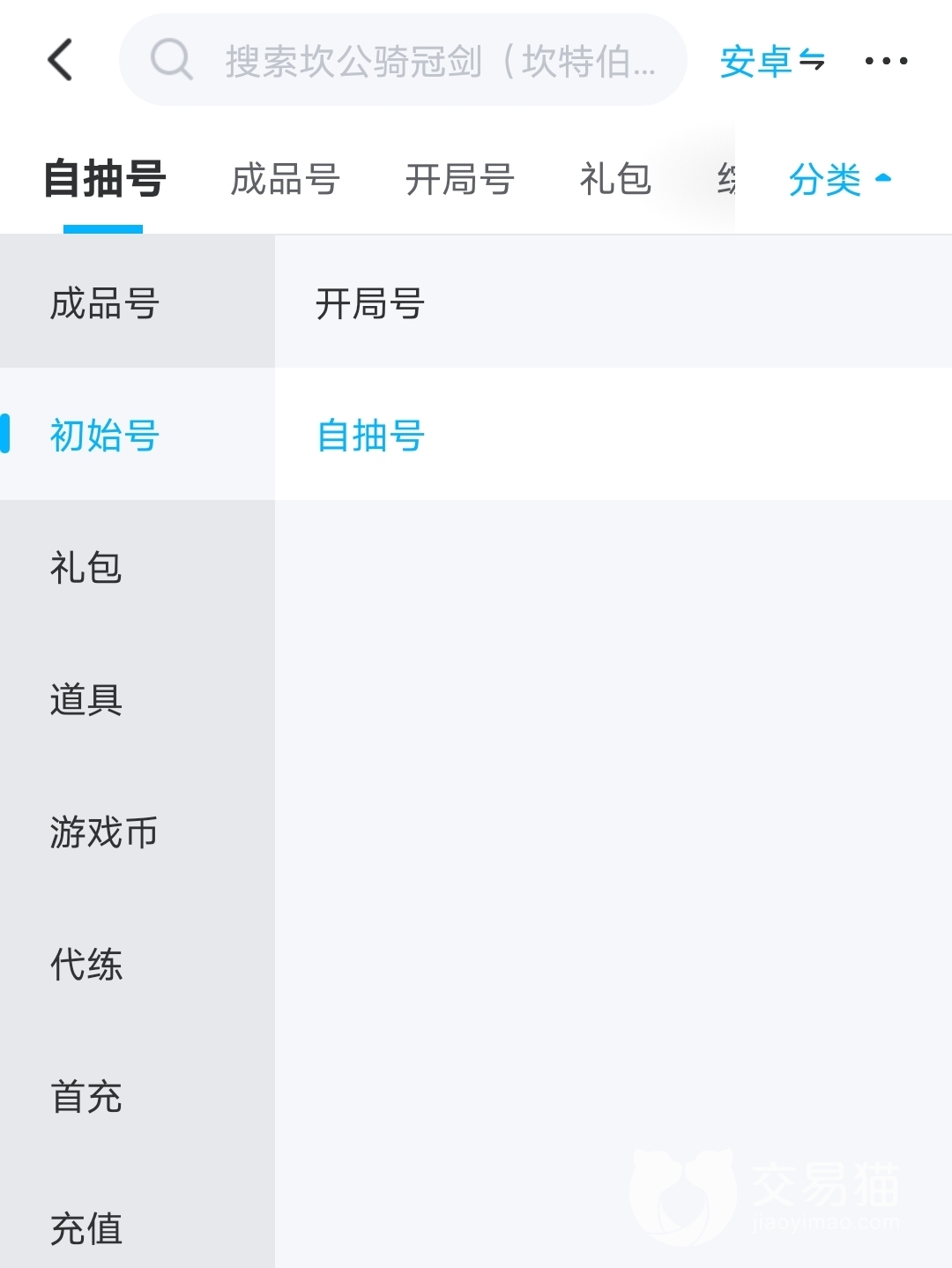Choose the 道具 category

pyautogui.click(x=86, y=699)
